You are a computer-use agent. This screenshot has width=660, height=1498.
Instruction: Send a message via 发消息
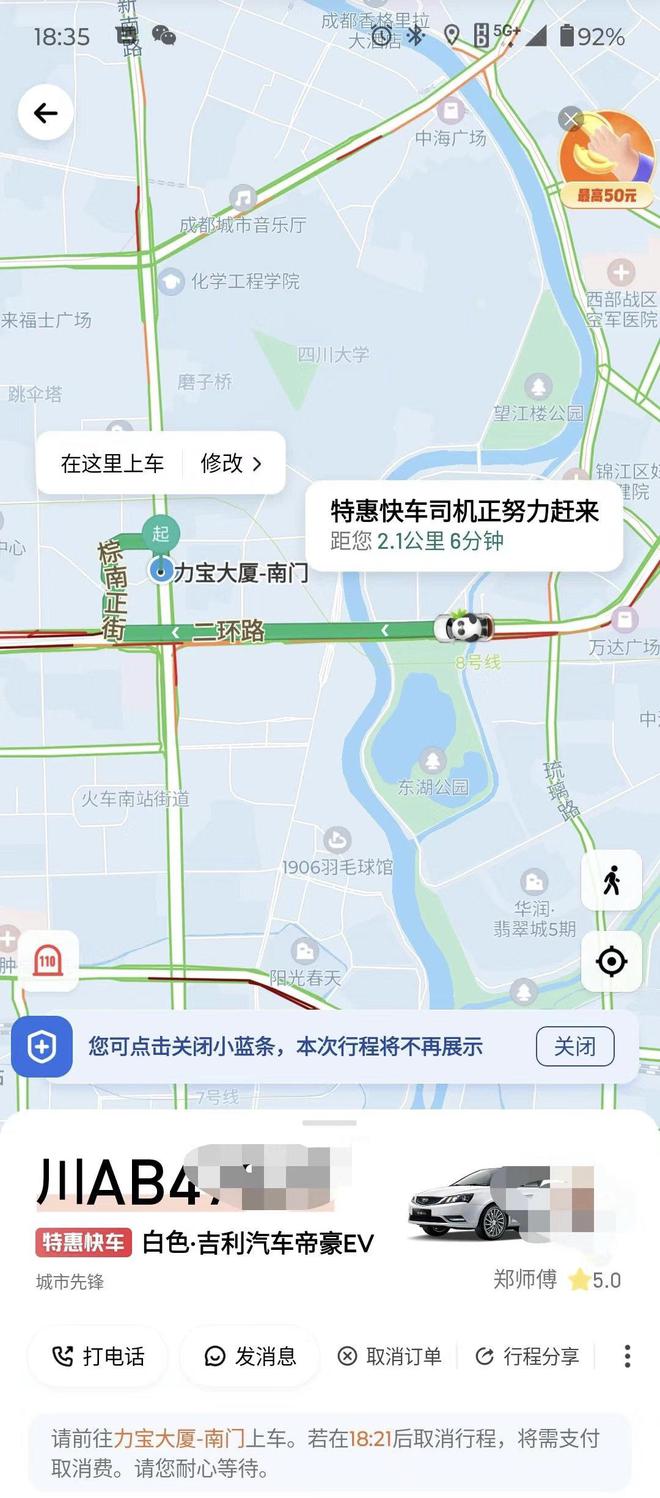click(250, 1356)
